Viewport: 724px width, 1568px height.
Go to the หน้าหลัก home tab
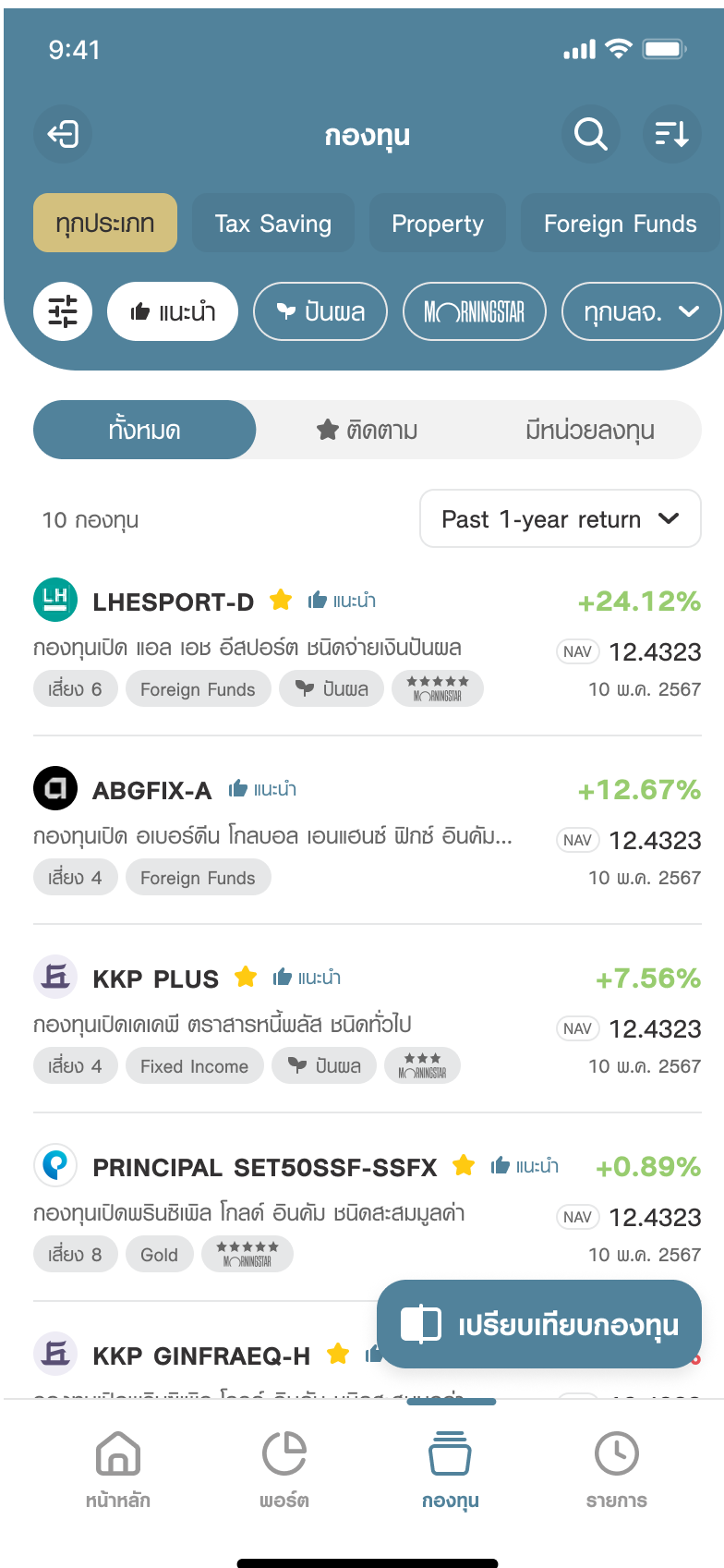(118, 1469)
